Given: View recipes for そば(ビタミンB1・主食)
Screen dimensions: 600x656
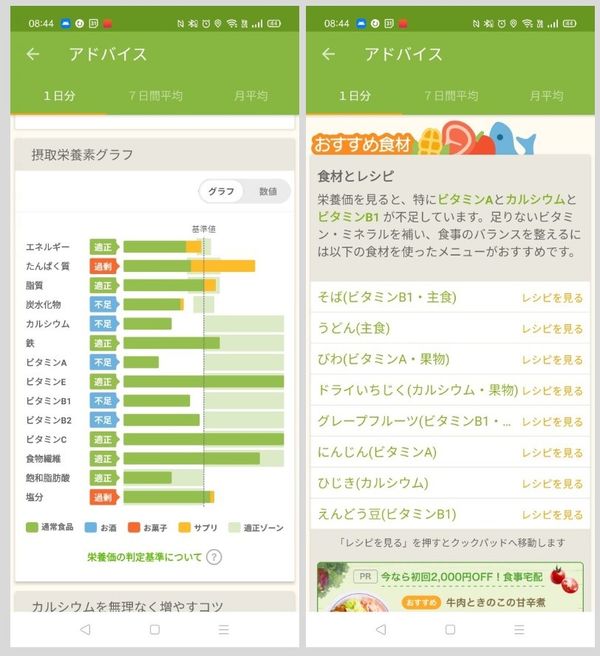Looking at the screenshot, I should coord(552,298).
